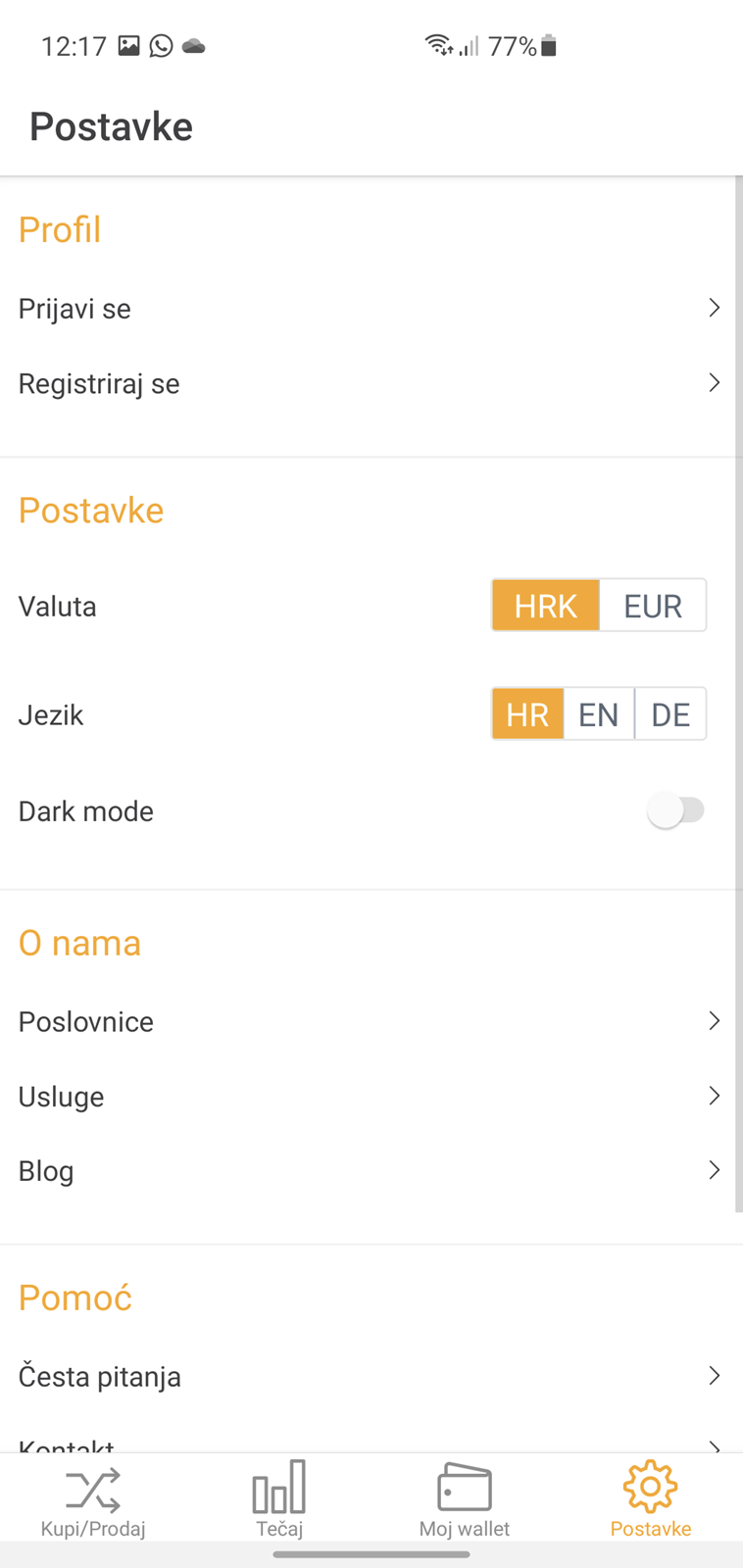
Task: Choose HR as the language
Action: pos(527,713)
